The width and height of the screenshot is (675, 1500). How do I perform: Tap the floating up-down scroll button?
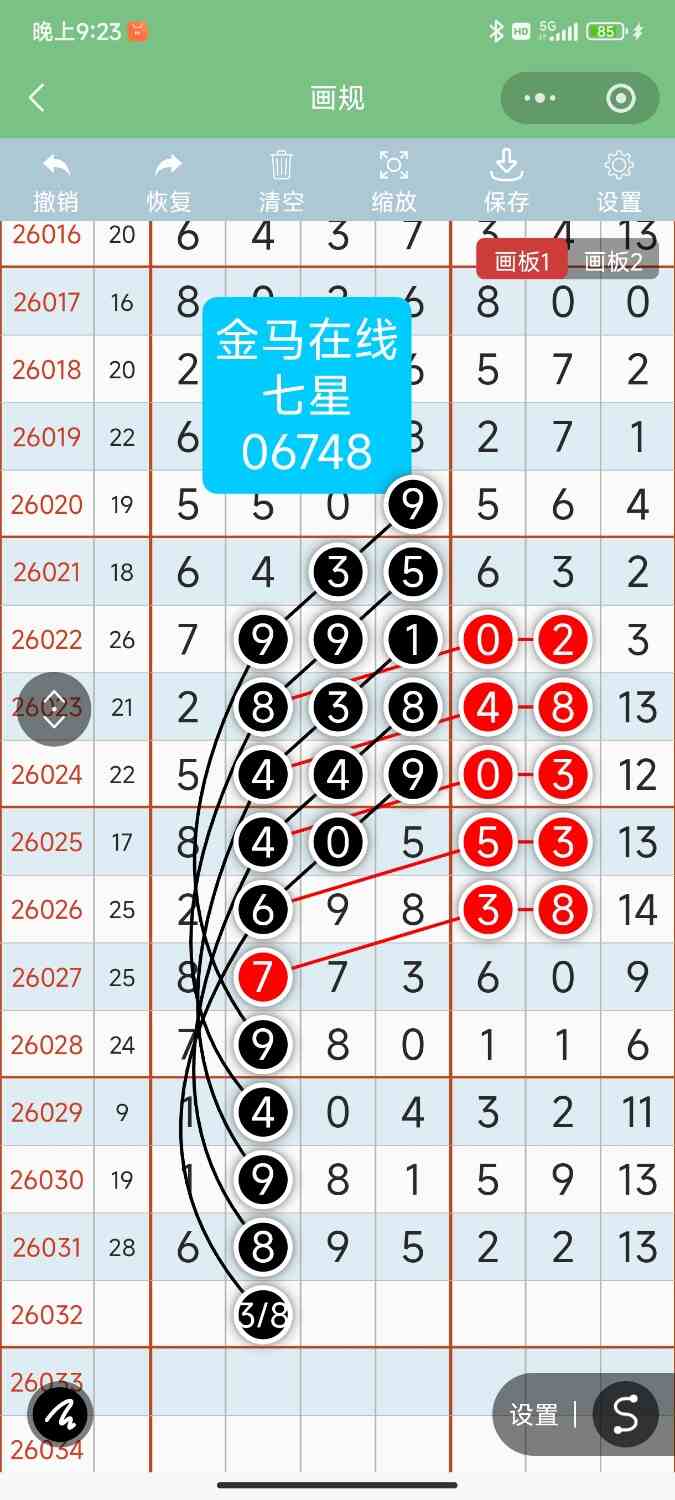pyautogui.click(x=55, y=709)
